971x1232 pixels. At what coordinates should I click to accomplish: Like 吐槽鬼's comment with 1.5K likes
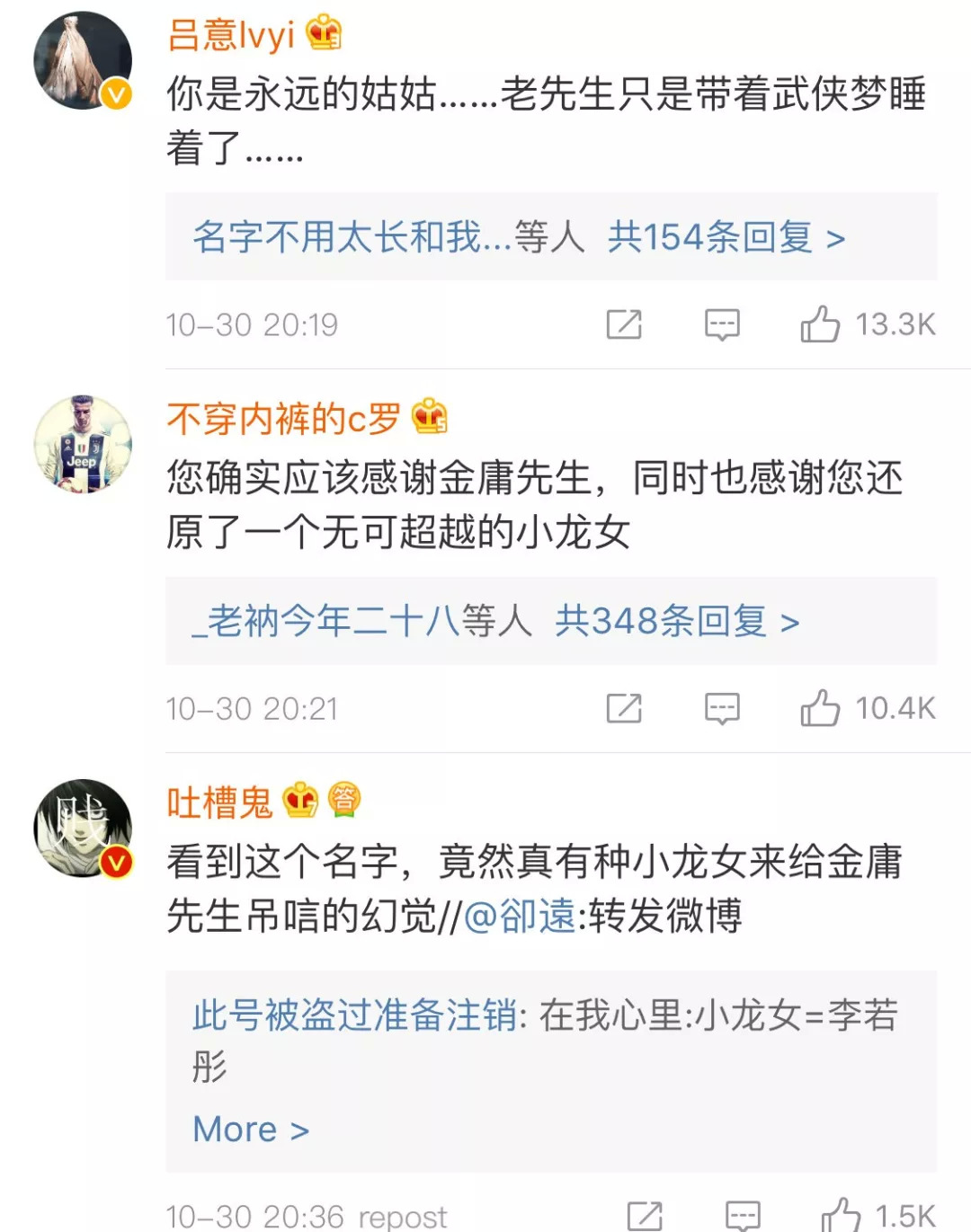[841, 1216]
